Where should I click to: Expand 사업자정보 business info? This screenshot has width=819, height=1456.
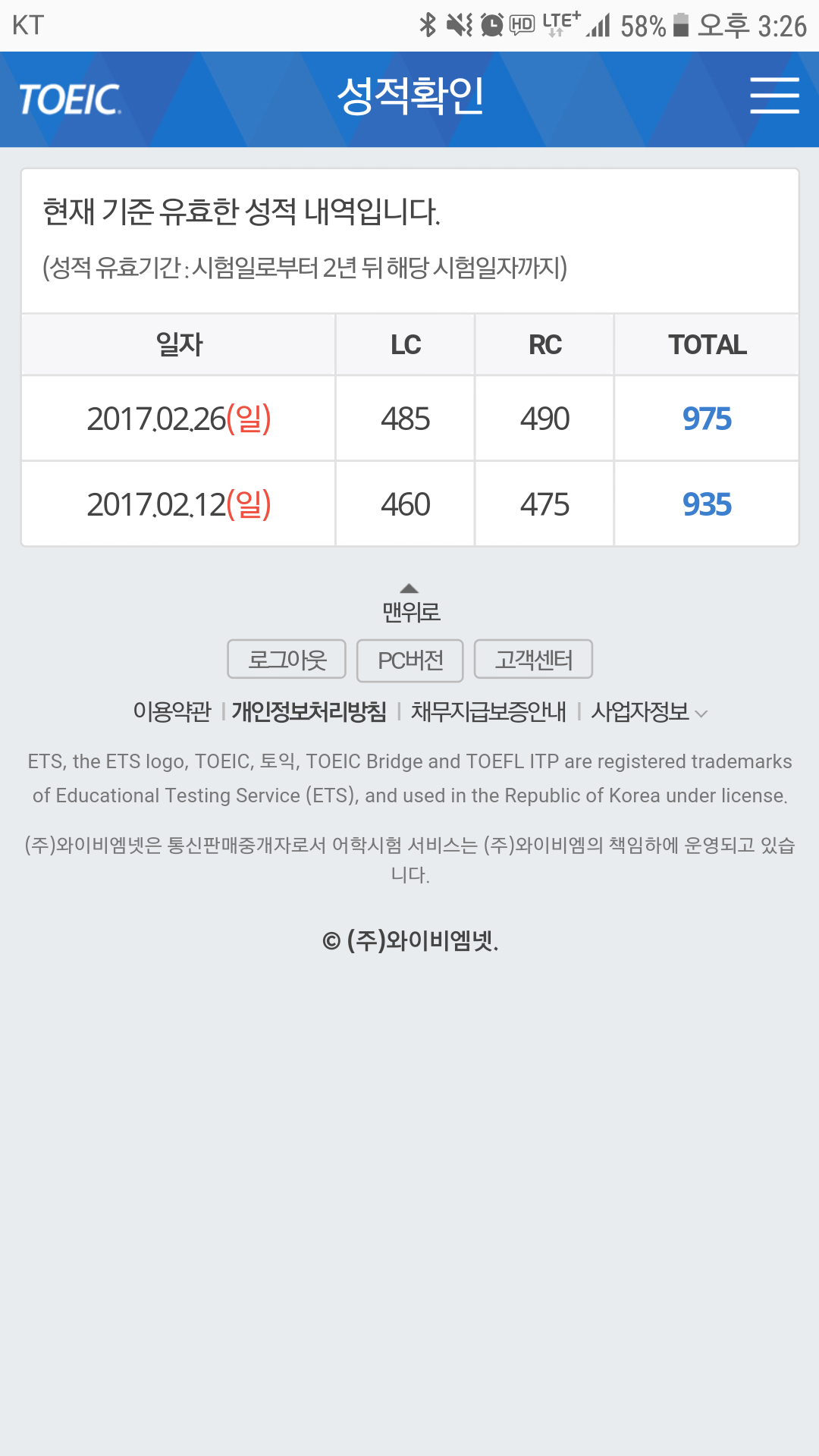click(648, 711)
